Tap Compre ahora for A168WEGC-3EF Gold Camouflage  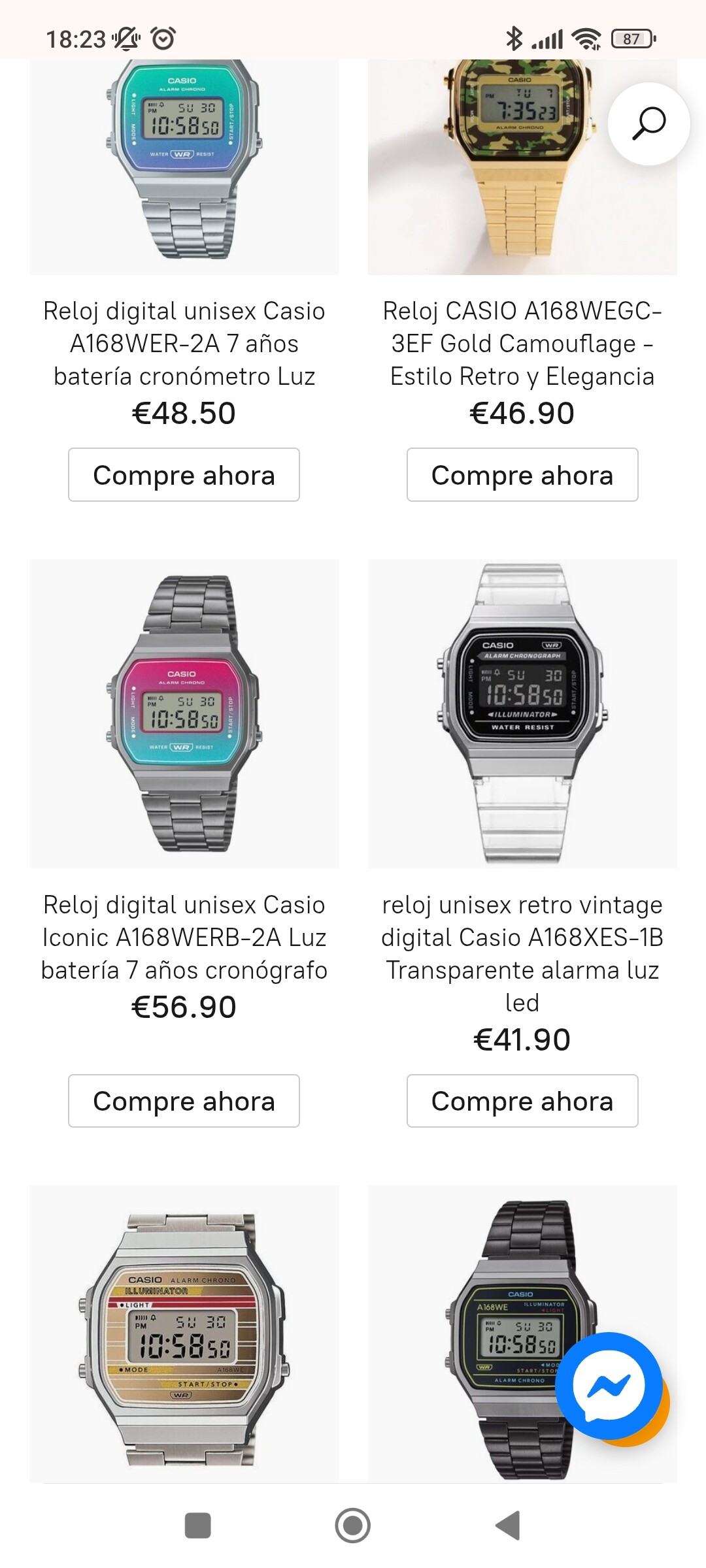[522, 475]
